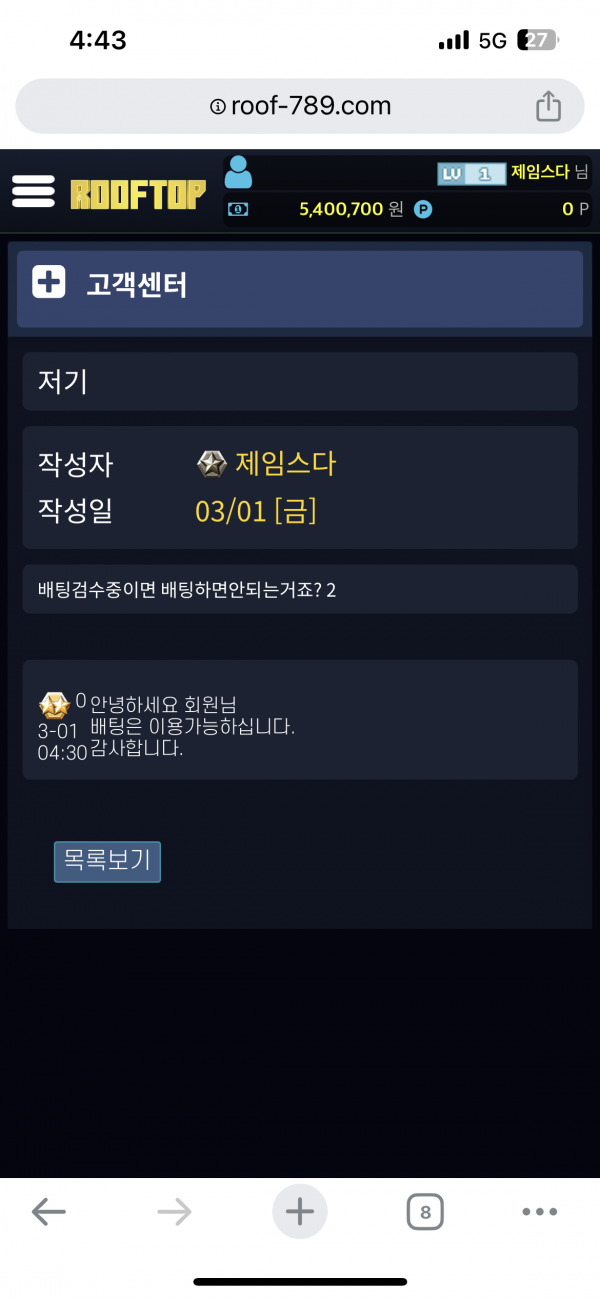
Task: Open the hamburger drawer menu
Action: tap(33, 190)
